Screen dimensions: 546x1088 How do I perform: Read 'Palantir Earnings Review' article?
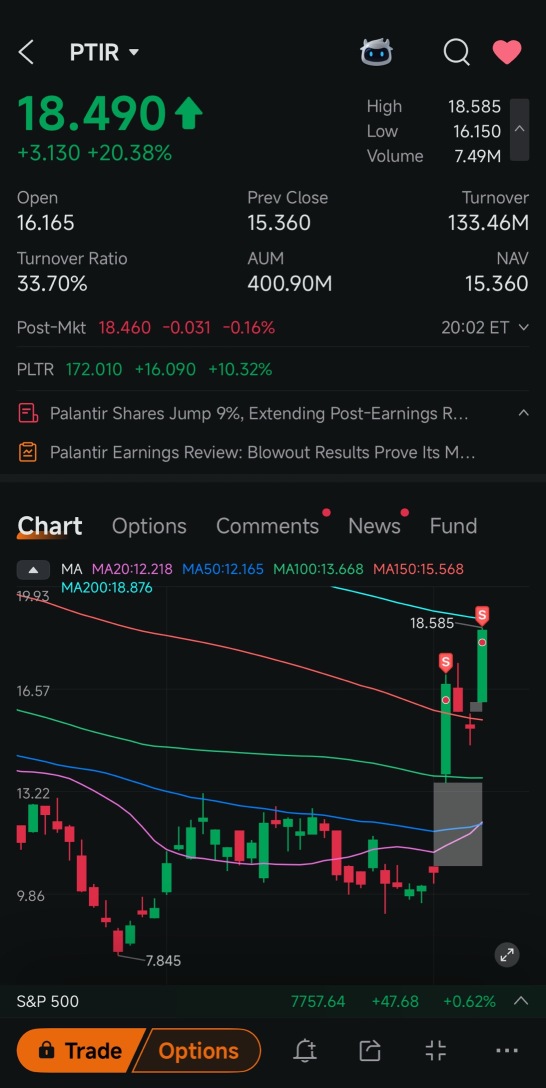click(262, 453)
